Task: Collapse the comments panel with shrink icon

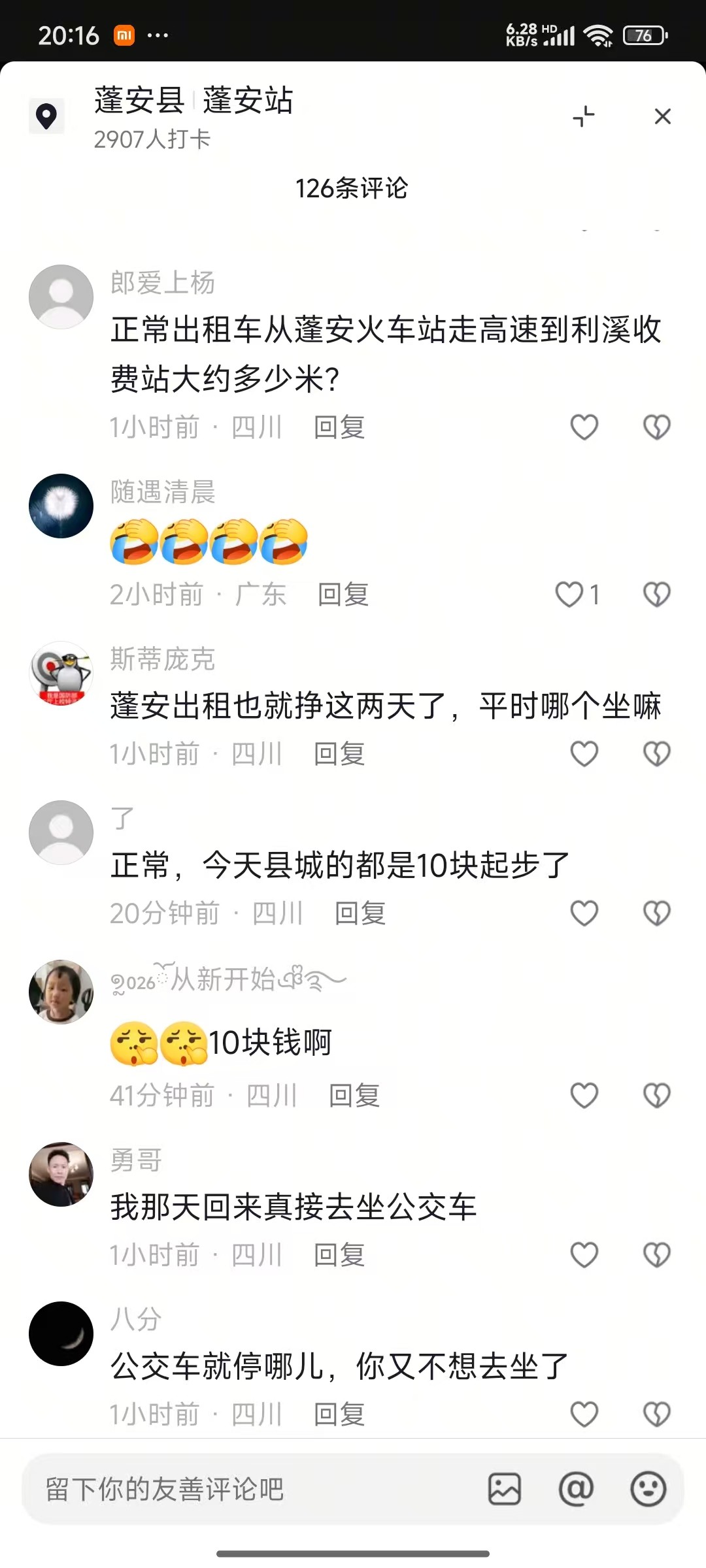Action: pyautogui.click(x=583, y=117)
